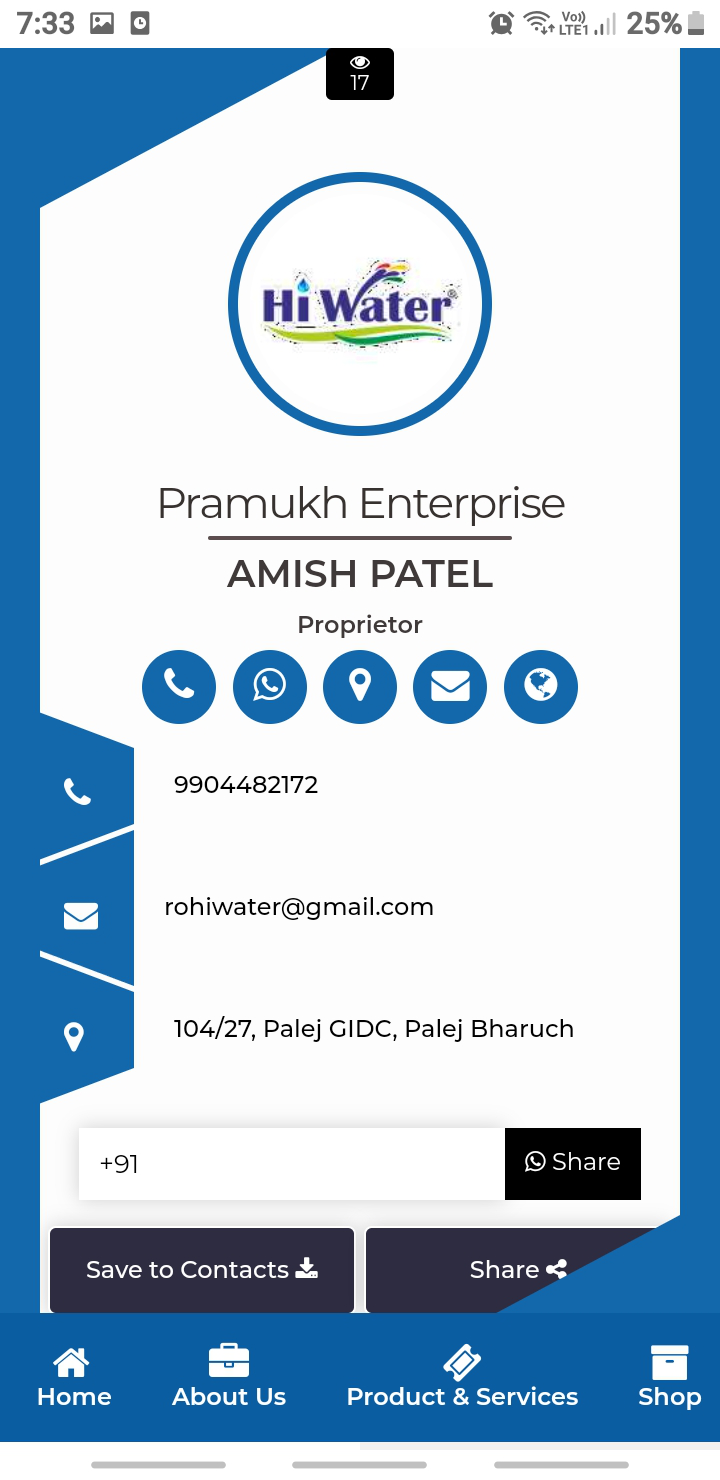
Task: Call the number 9904482172
Action: [x=246, y=785]
